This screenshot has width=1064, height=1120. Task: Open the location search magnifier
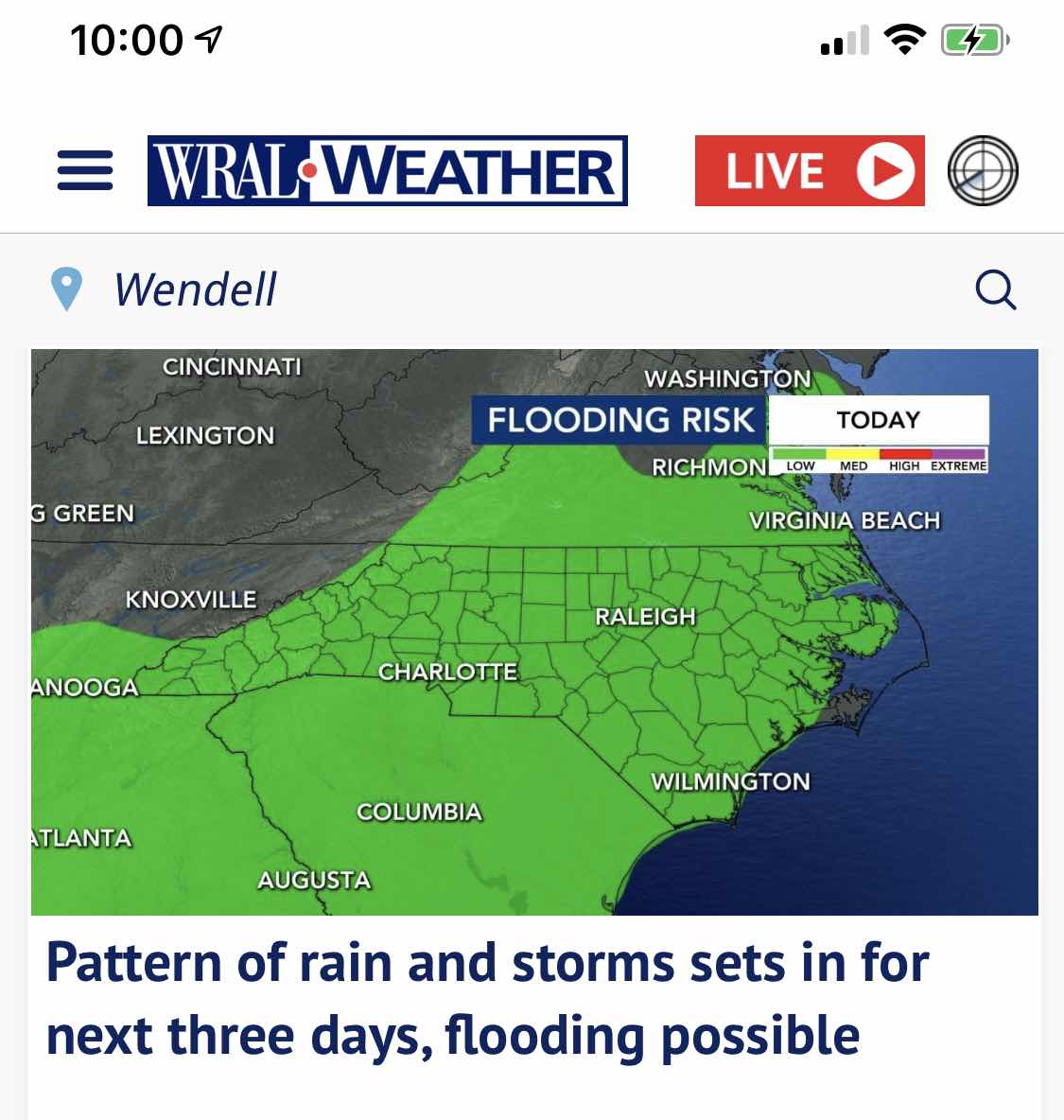(x=996, y=289)
